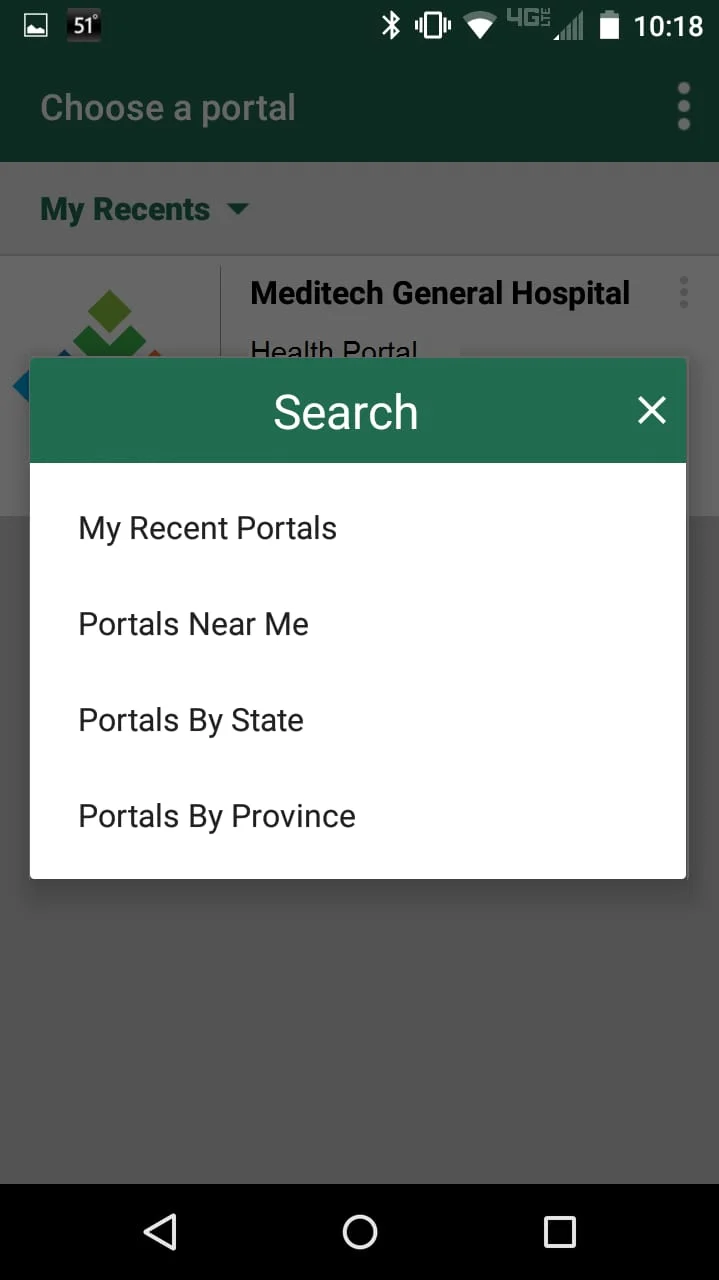This screenshot has height=1280, width=719.
Task: Open Portals By State
Action: (x=191, y=720)
